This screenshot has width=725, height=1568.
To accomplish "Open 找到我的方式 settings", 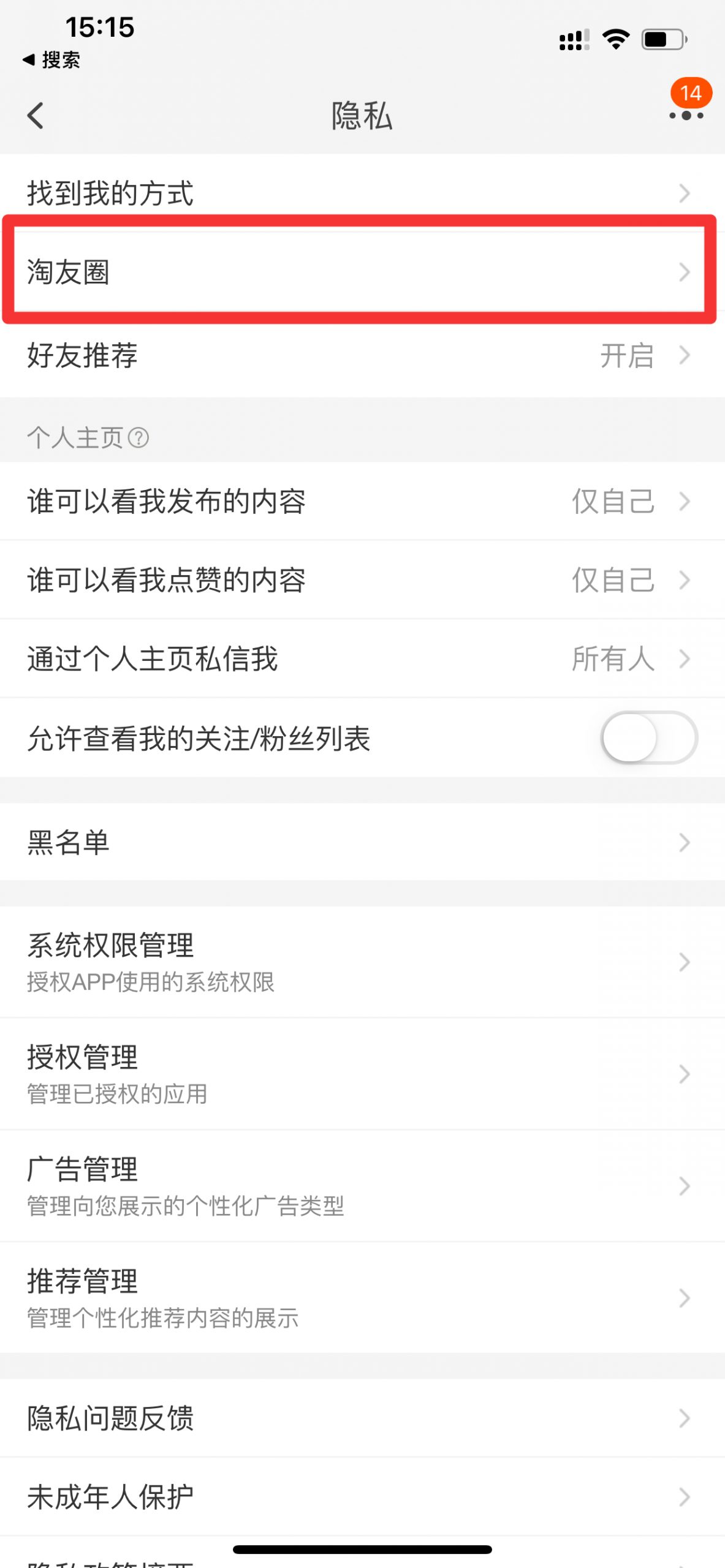I will [362, 193].
